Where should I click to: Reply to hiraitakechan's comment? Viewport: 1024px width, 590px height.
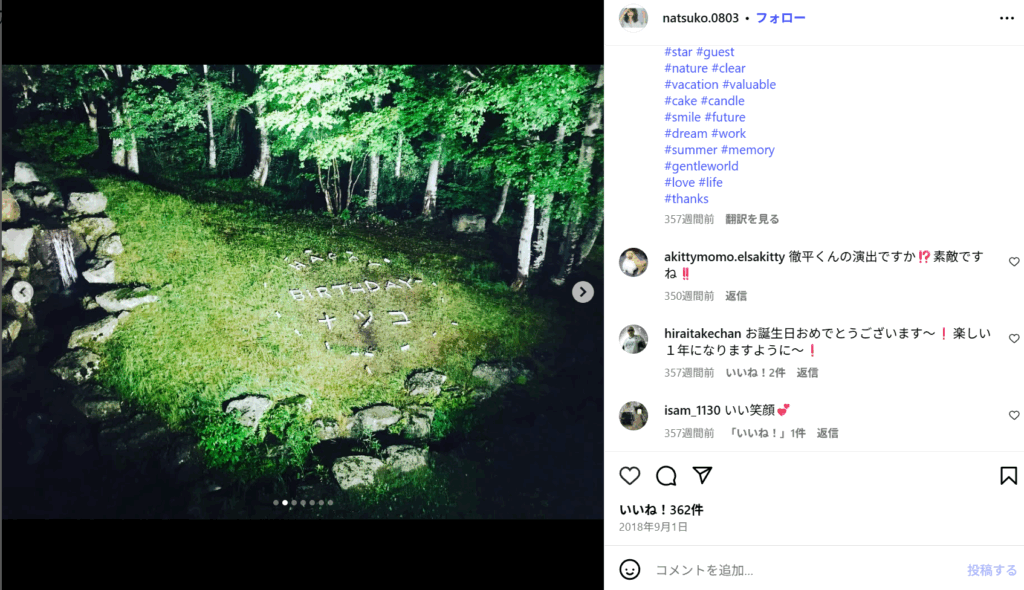(x=807, y=372)
